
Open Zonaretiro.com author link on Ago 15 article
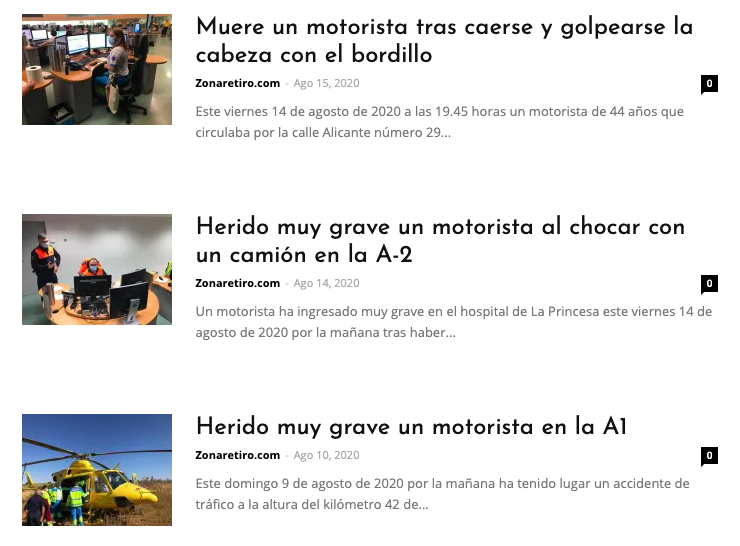[237, 83]
